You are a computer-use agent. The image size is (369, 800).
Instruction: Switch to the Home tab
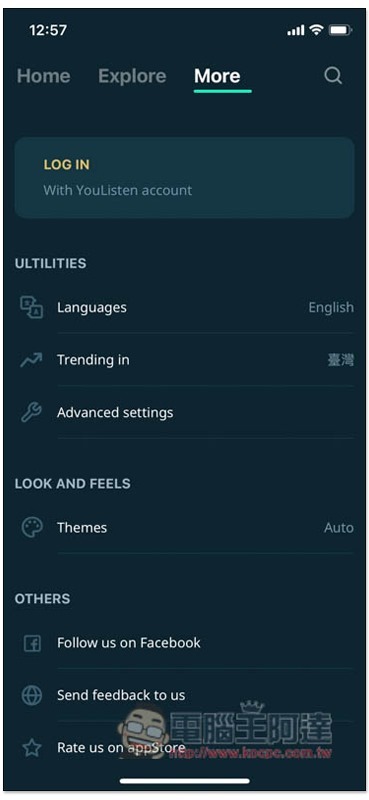click(43, 76)
